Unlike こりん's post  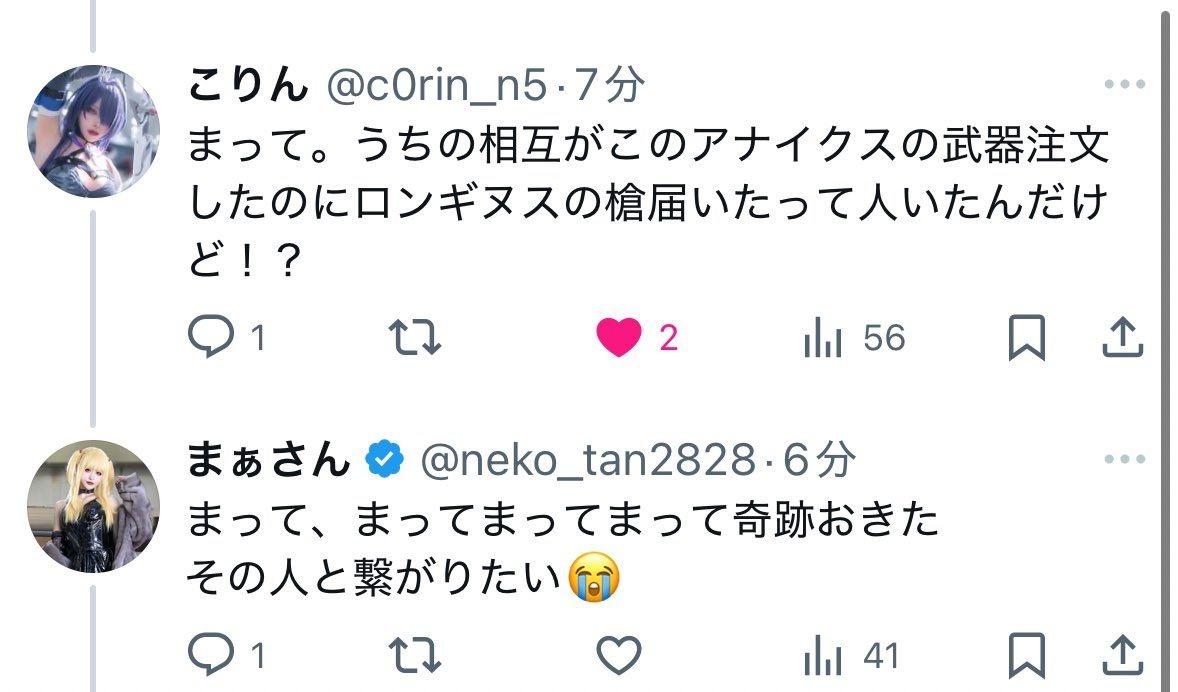point(619,338)
